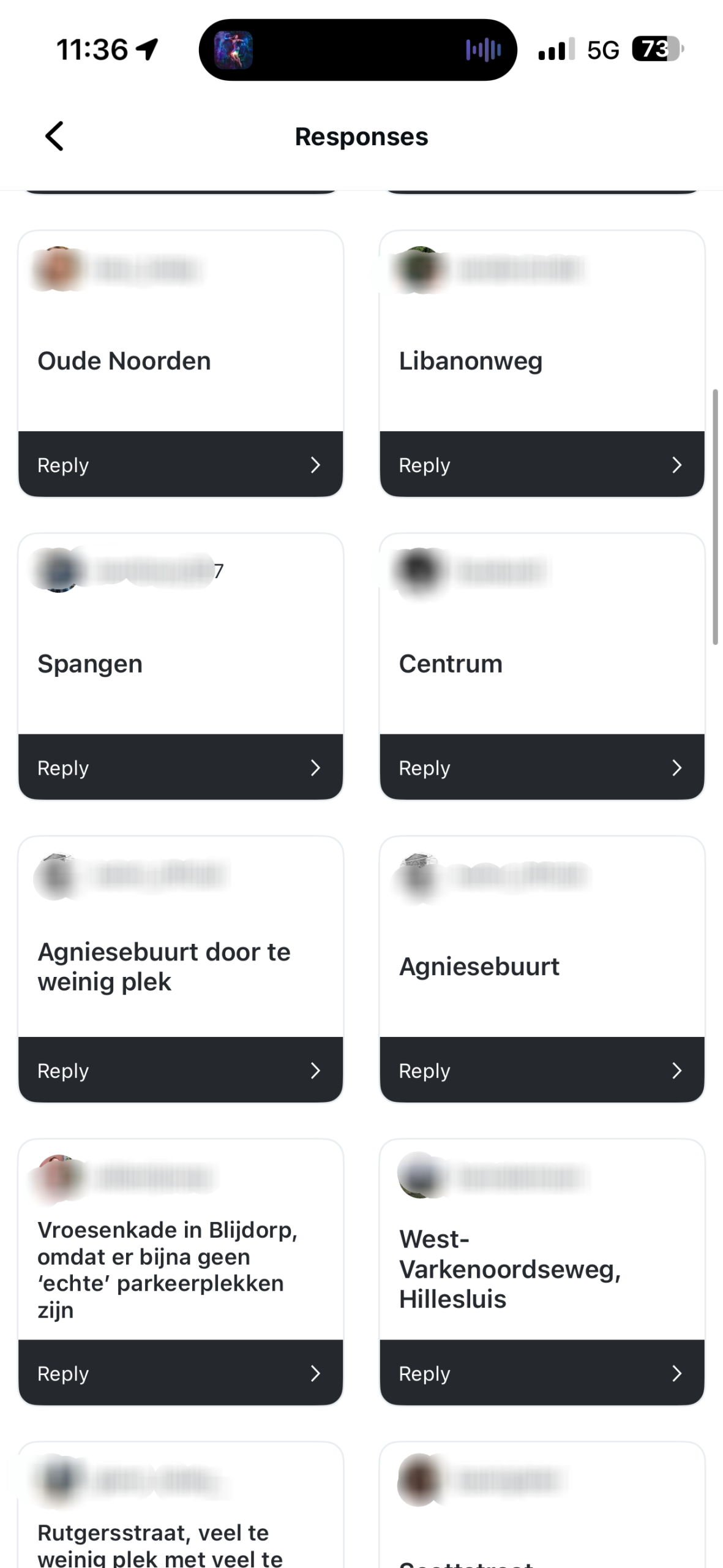This screenshot has height=1568, width=723.
Task: Reply to 'Agniesebuurt door te weinig plek'
Action: 180,1070
